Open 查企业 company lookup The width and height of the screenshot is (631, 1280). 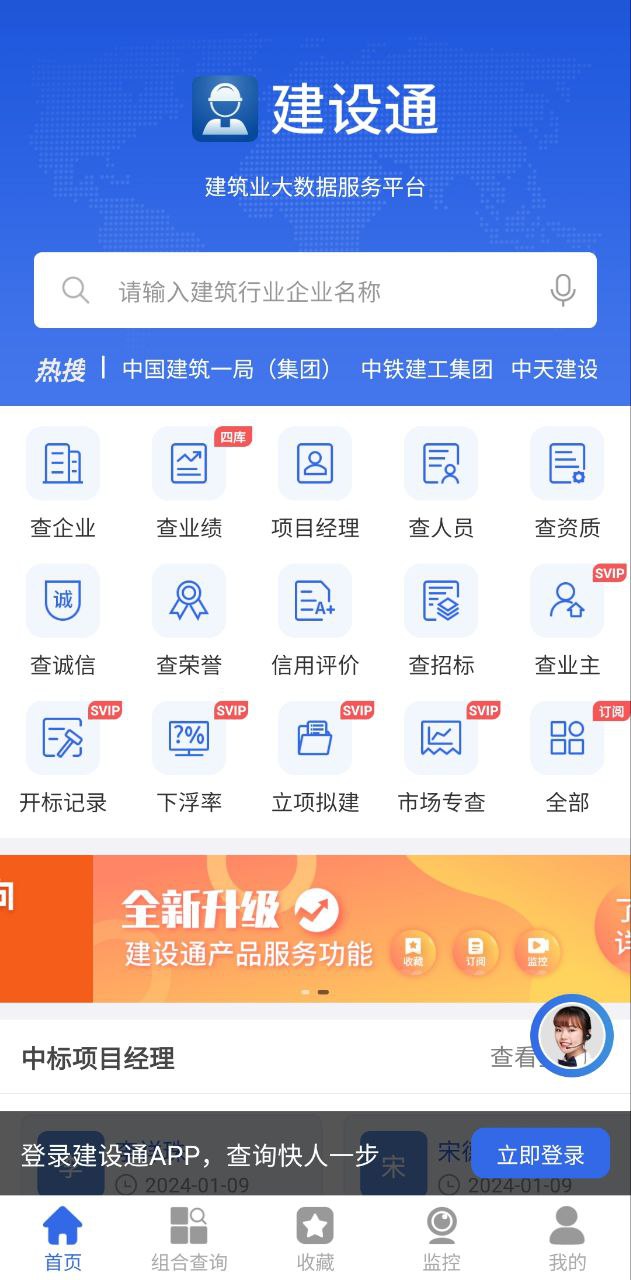pos(63,482)
